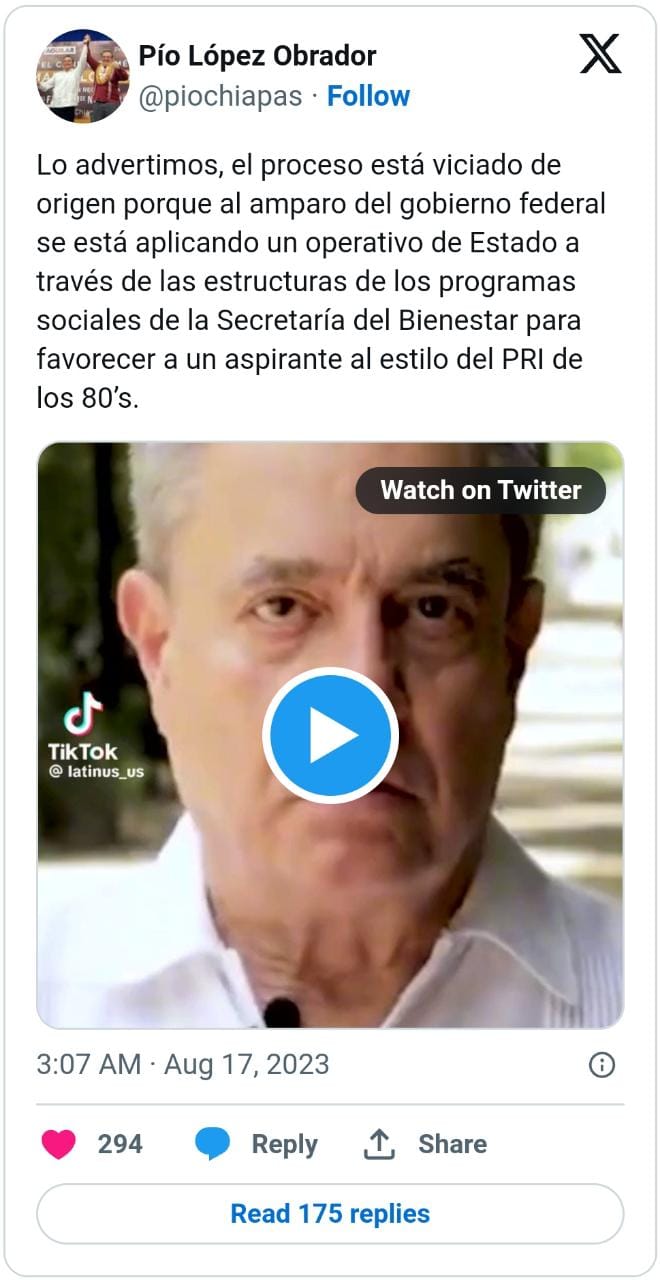This screenshot has height=1280, width=660.
Task: Follow Pío López Obrador
Action: tap(368, 96)
